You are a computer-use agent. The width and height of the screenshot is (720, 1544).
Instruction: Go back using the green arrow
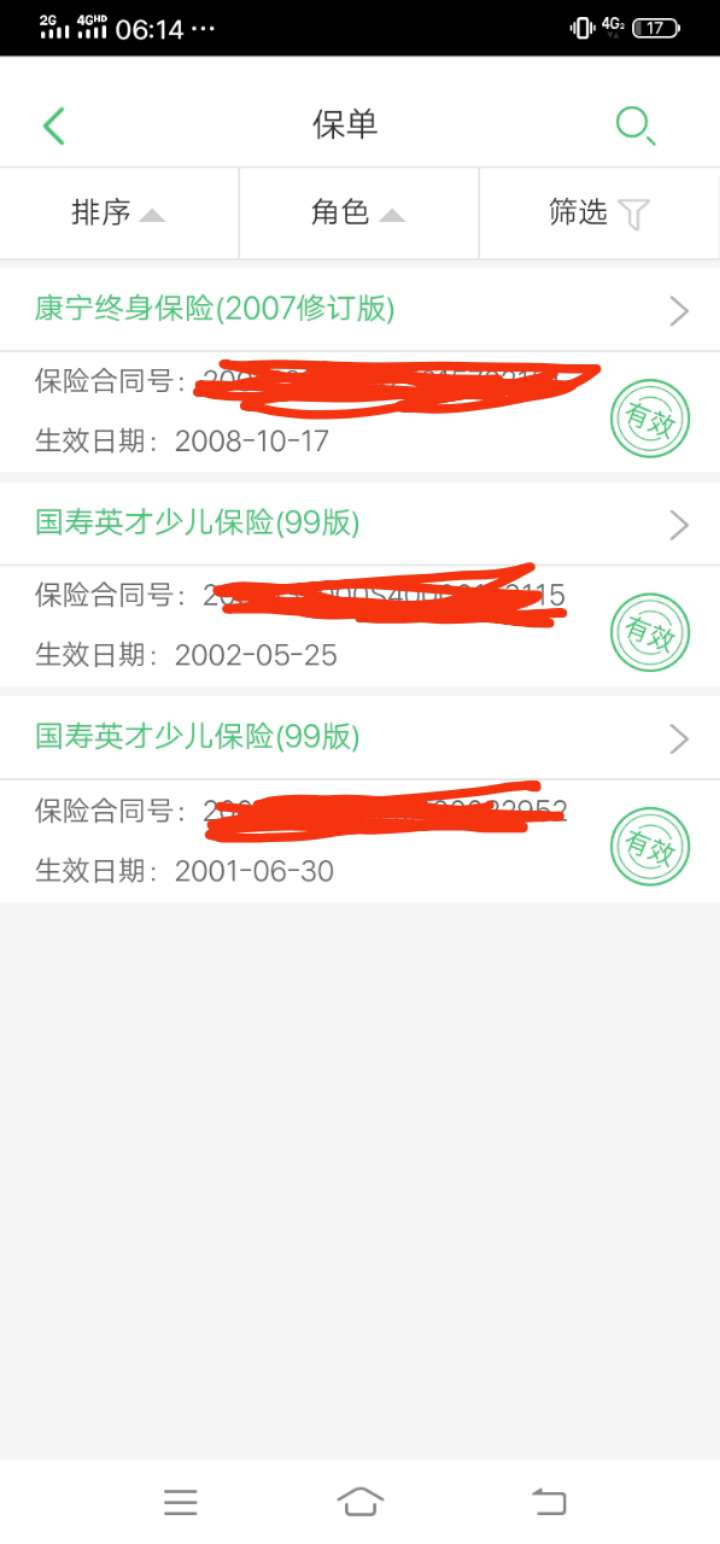(54, 126)
